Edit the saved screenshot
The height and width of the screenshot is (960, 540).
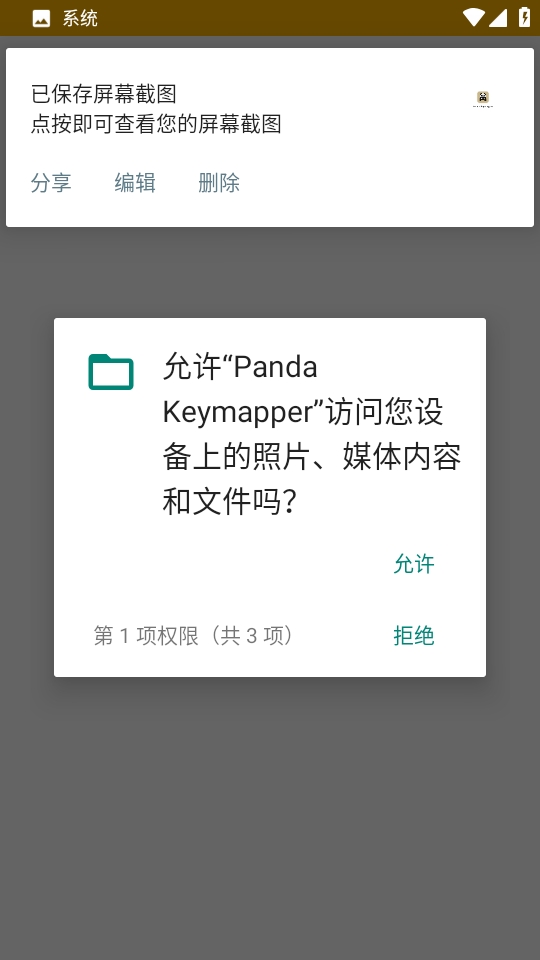tap(135, 182)
